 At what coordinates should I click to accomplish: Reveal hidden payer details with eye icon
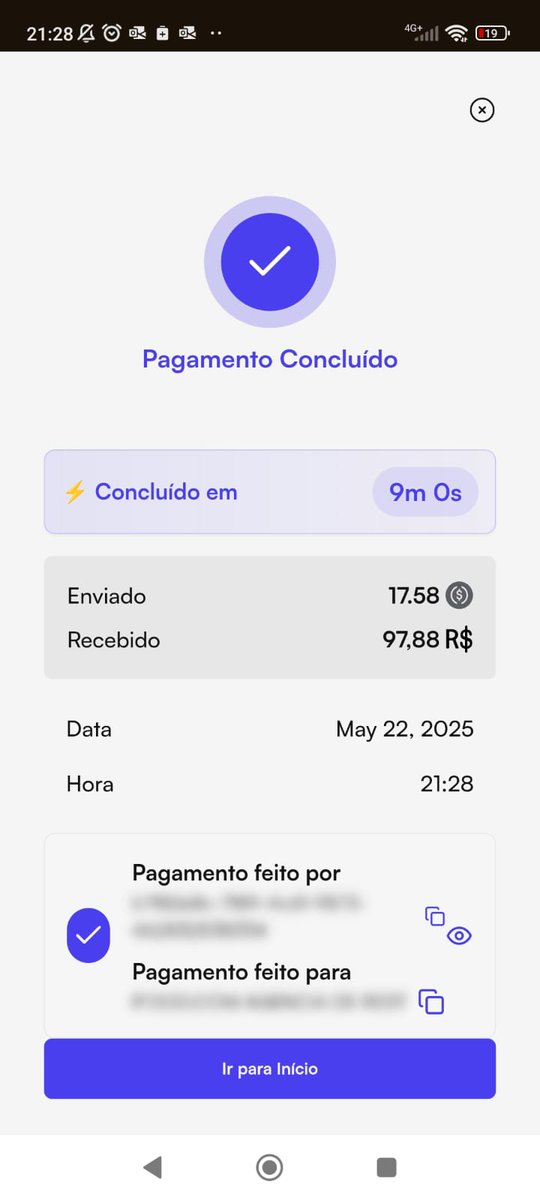point(459,936)
